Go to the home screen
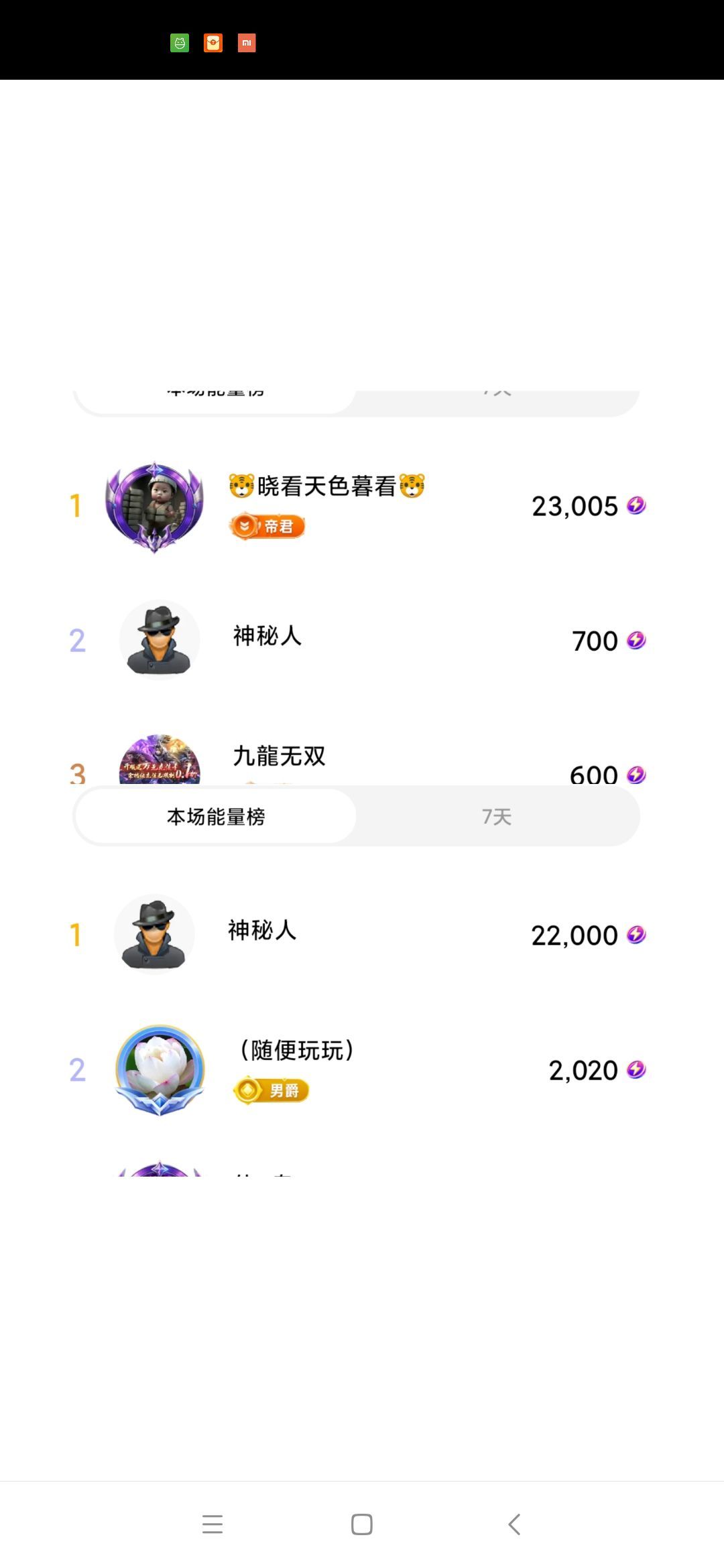The width and height of the screenshot is (724, 1568). [362, 1524]
